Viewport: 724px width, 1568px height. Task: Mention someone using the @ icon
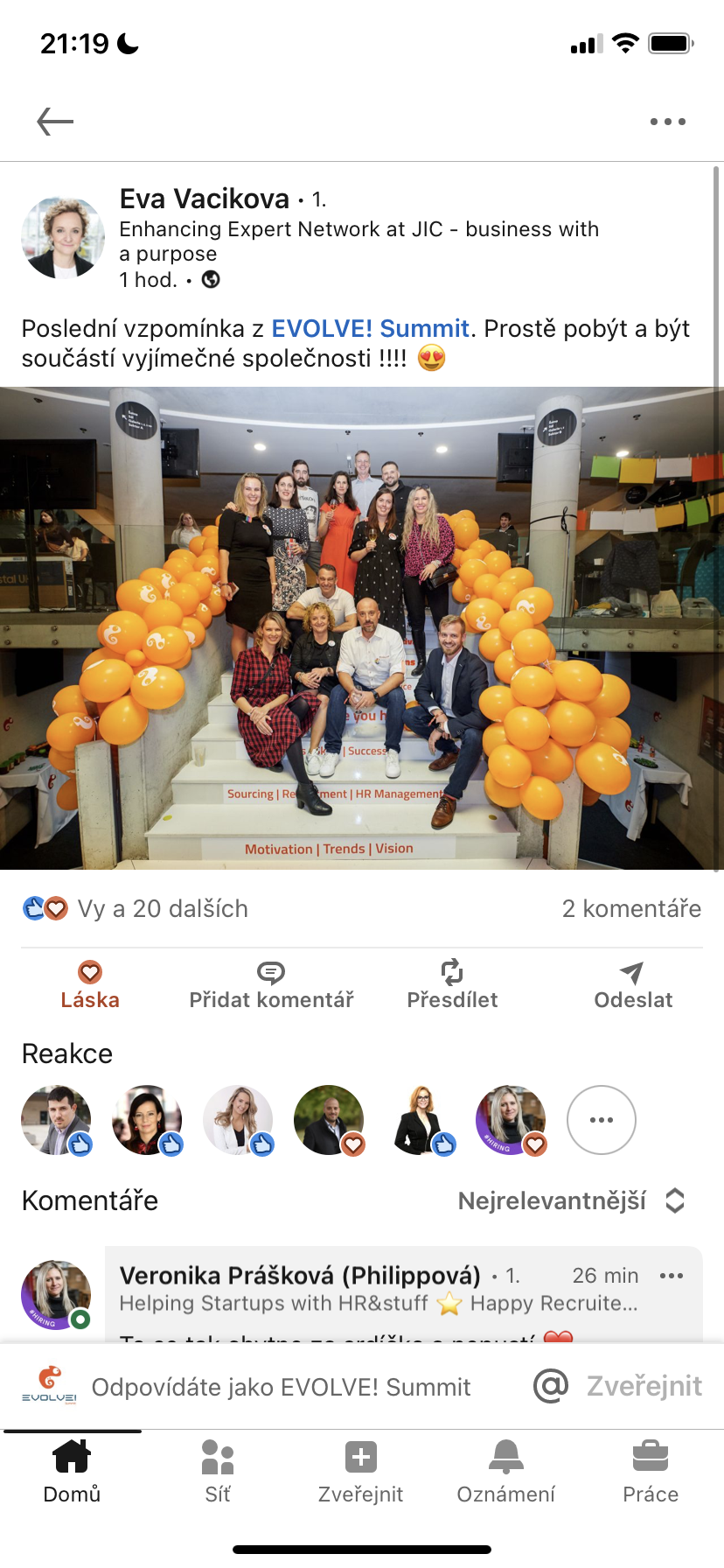tap(551, 1386)
